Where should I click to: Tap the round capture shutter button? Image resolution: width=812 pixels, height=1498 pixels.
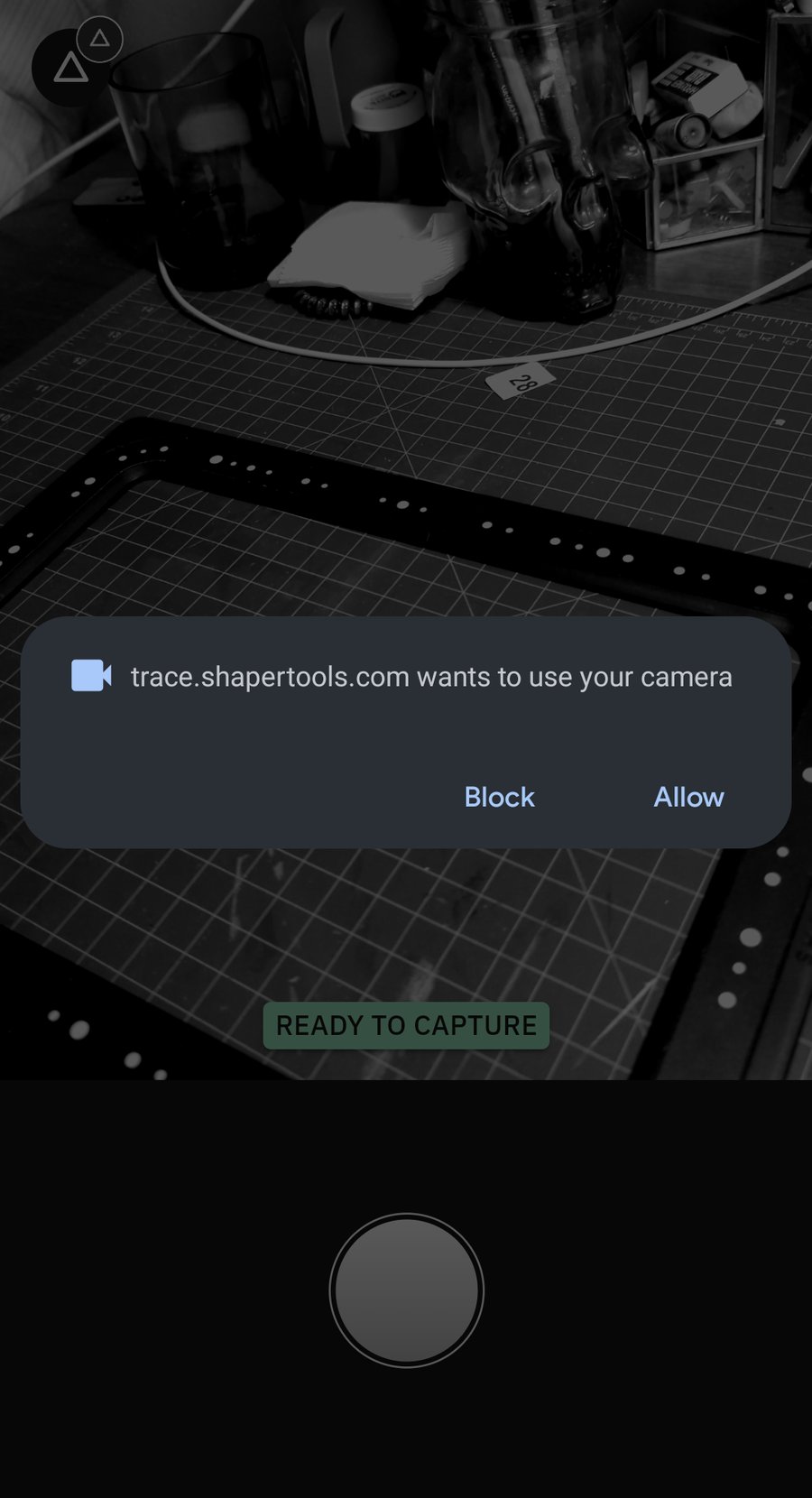click(406, 1290)
